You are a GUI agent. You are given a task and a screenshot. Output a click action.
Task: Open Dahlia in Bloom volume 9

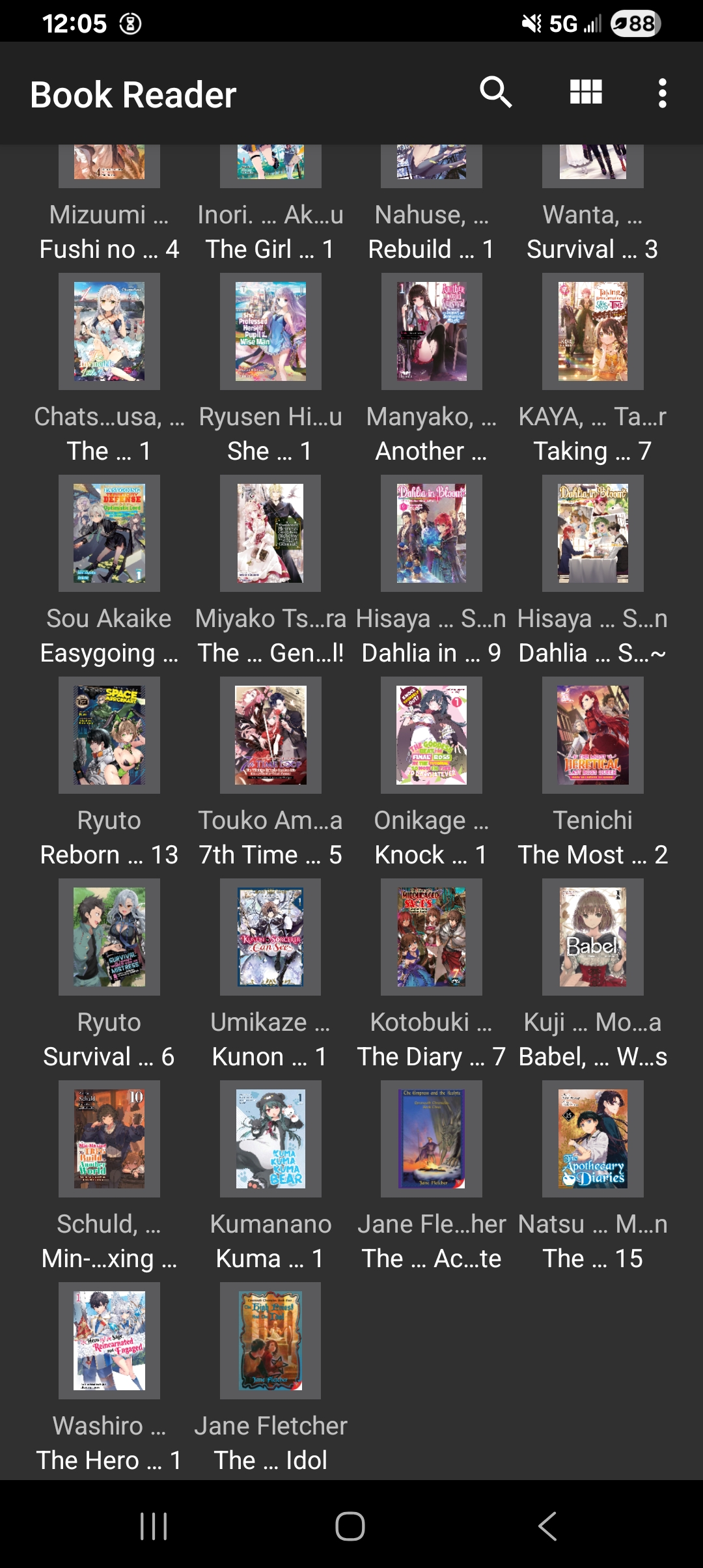coord(432,533)
